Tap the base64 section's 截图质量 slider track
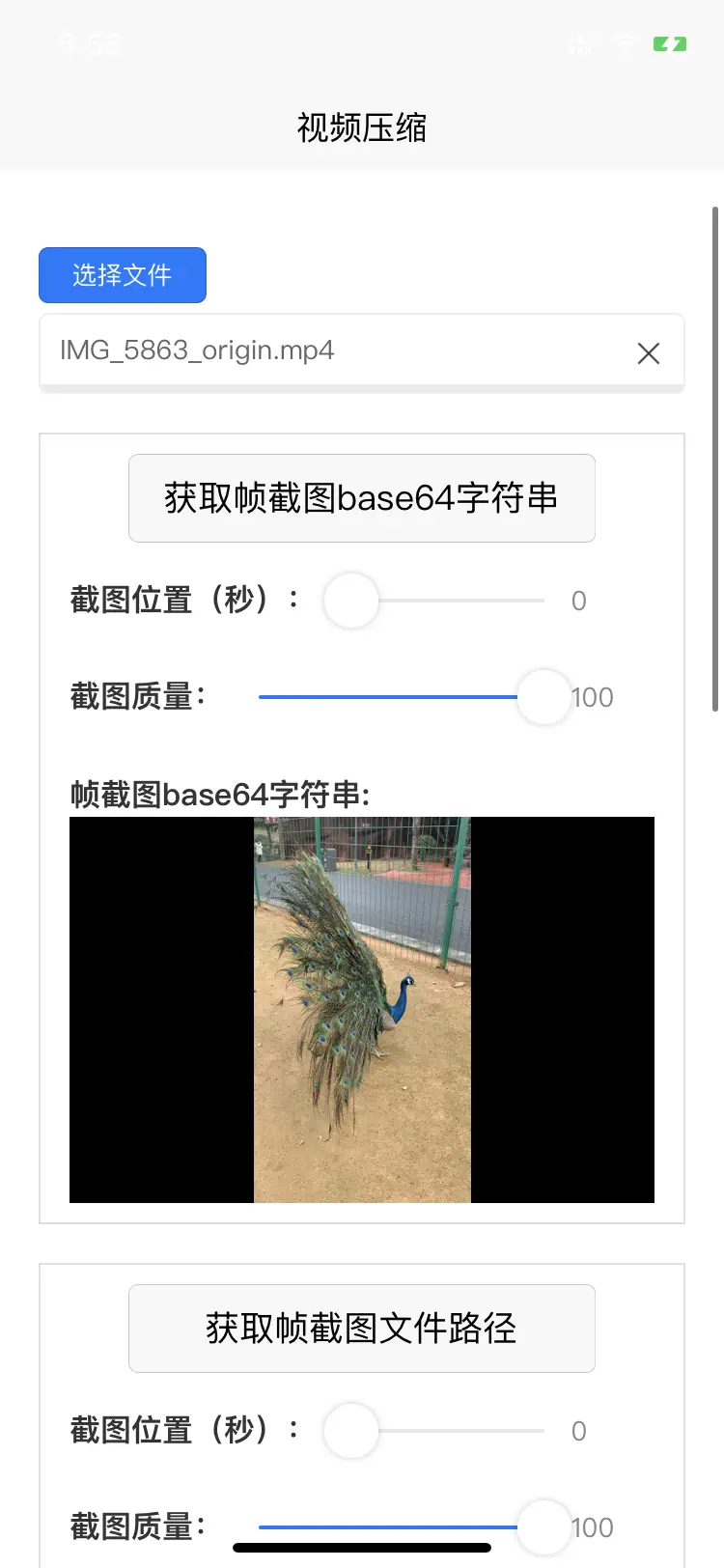This screenshot has width=724, height=1568. pyautogui.click(x=388, y=697)
